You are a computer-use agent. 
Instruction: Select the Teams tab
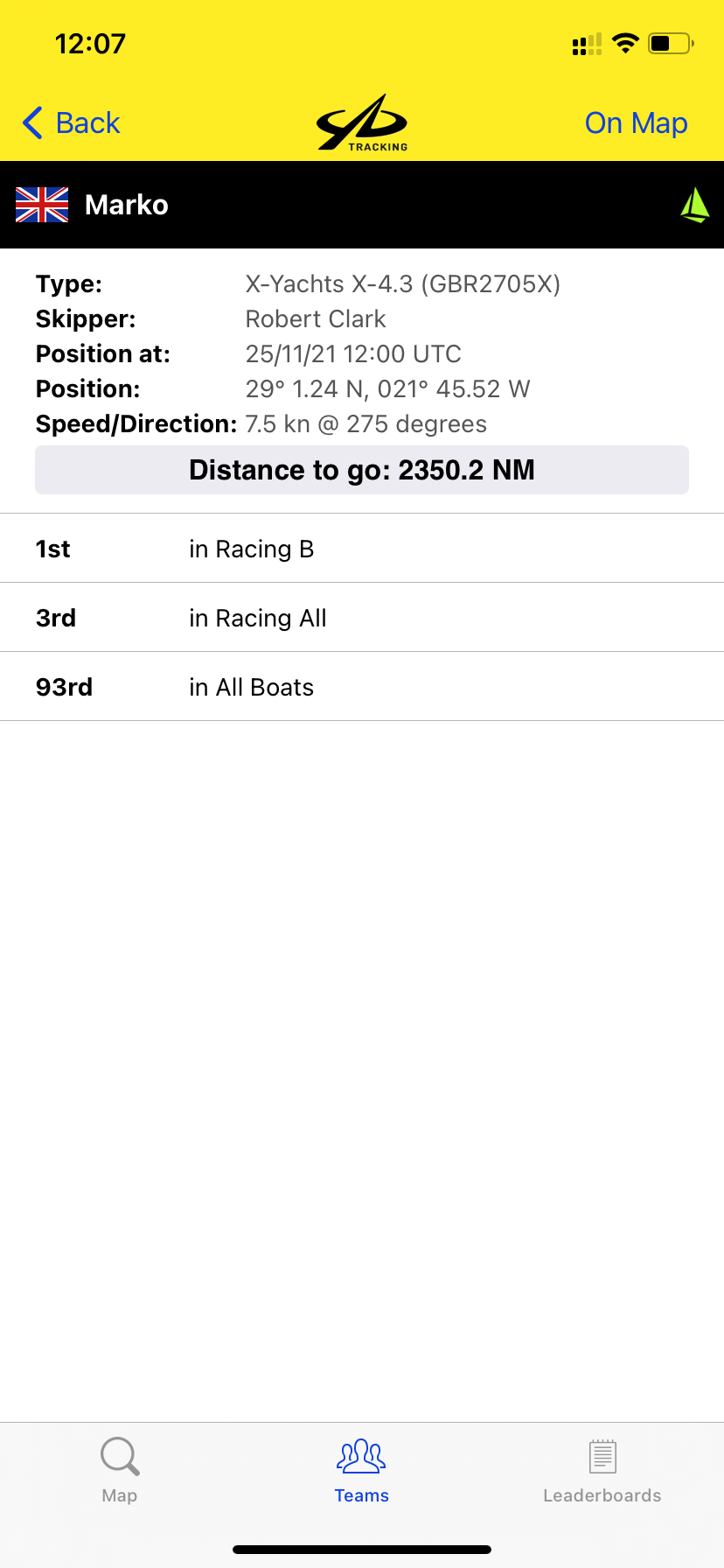click(362, 1470)
